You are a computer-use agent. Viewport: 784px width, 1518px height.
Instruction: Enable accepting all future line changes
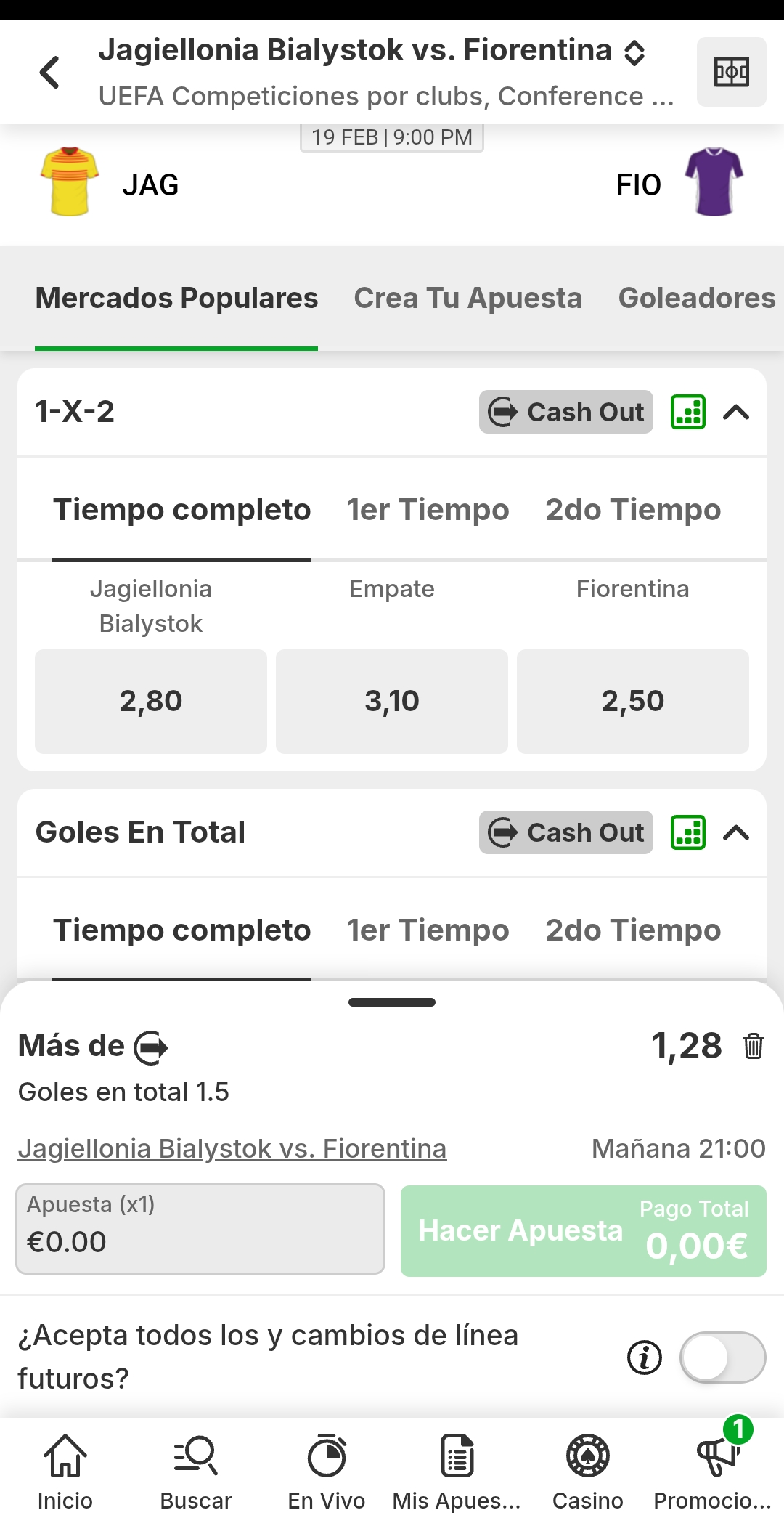tap(722, 1357)
